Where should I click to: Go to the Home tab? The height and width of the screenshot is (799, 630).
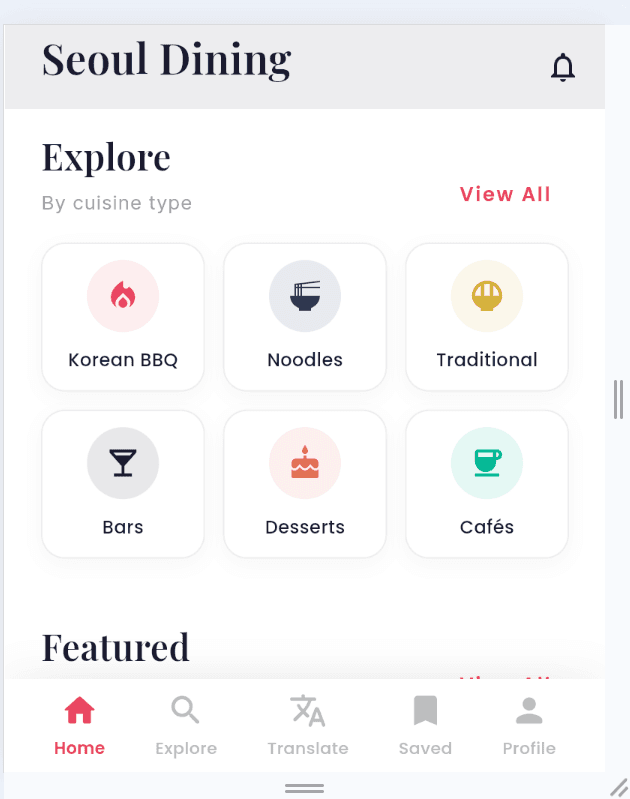tap(79, 726)
